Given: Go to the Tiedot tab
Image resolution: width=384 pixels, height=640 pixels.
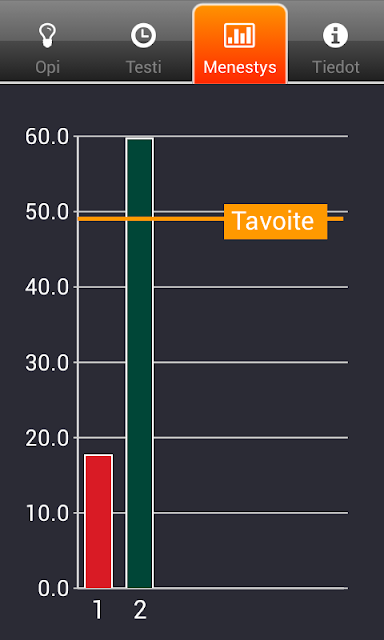Looking at the screenshot, I should [336, 41].
